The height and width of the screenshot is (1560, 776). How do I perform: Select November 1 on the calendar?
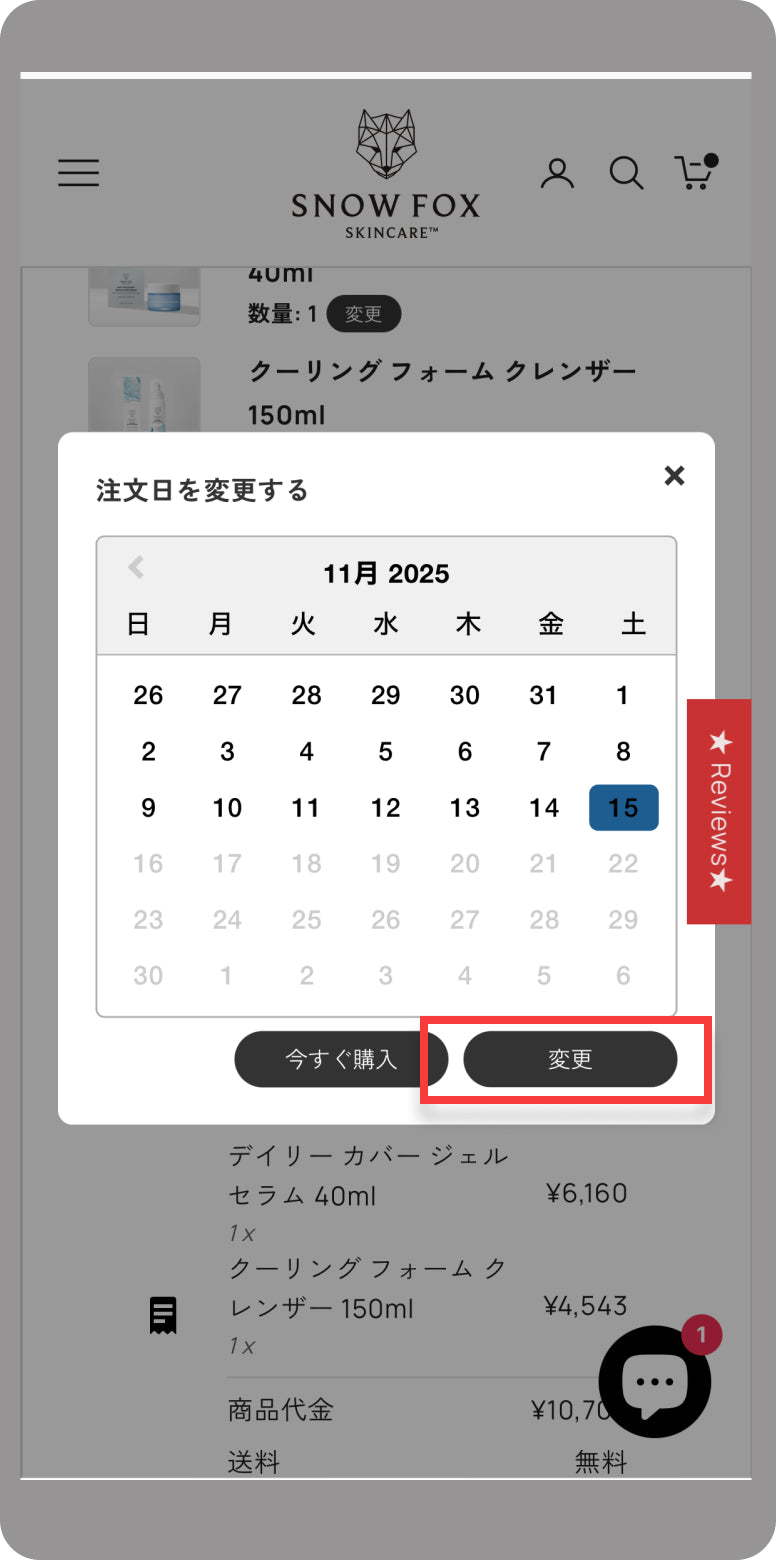622,695
